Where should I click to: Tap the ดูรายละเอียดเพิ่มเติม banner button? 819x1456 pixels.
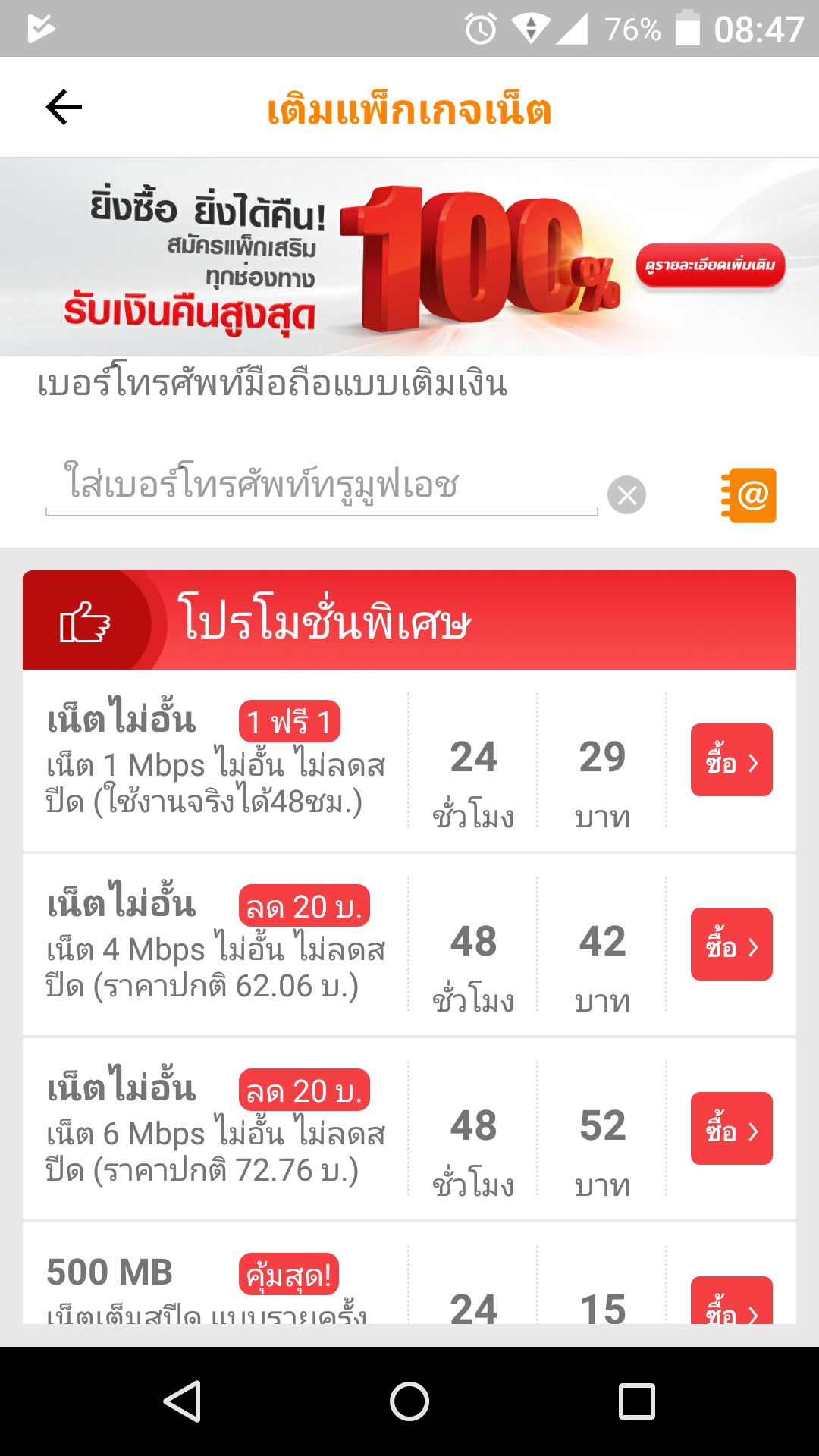click(710, 265)
